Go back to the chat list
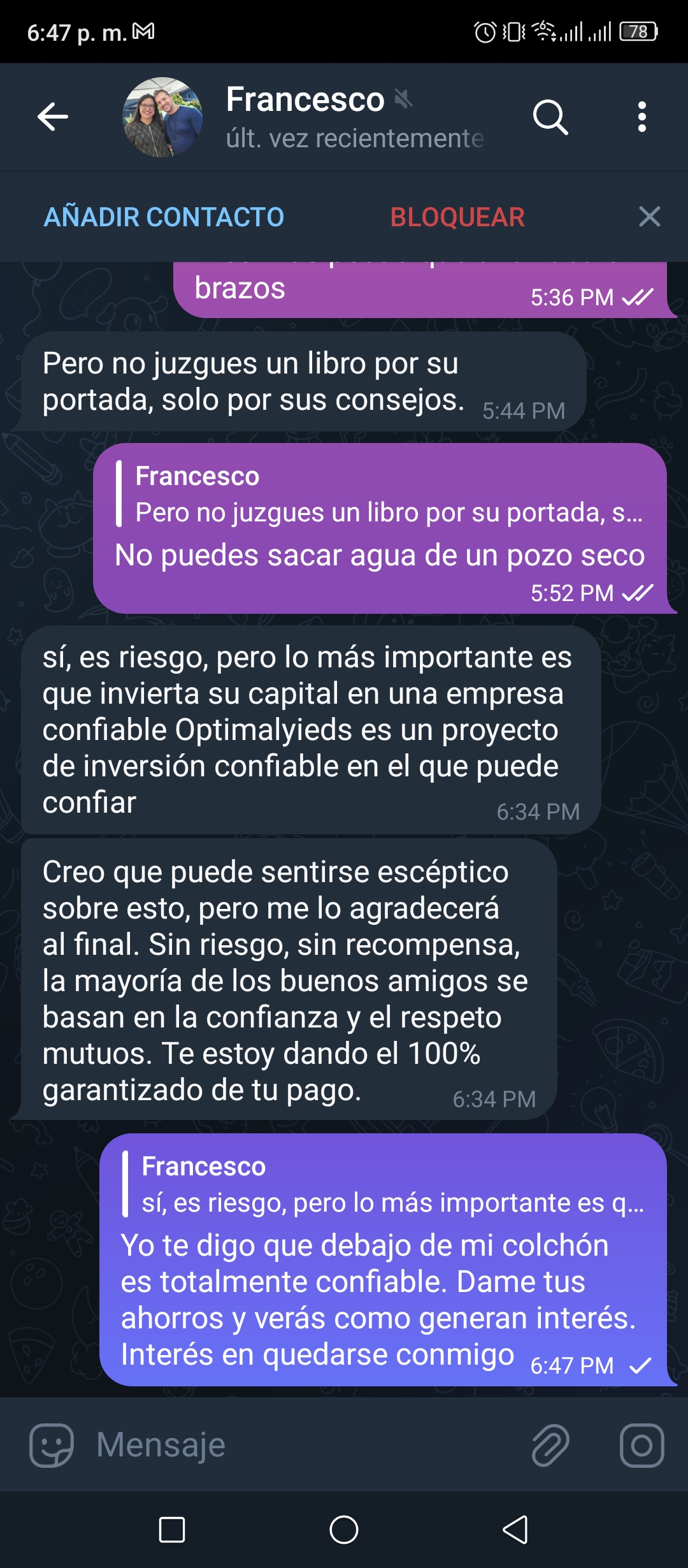The height and width of the screenshot is (1568, 688). point(53,117)
